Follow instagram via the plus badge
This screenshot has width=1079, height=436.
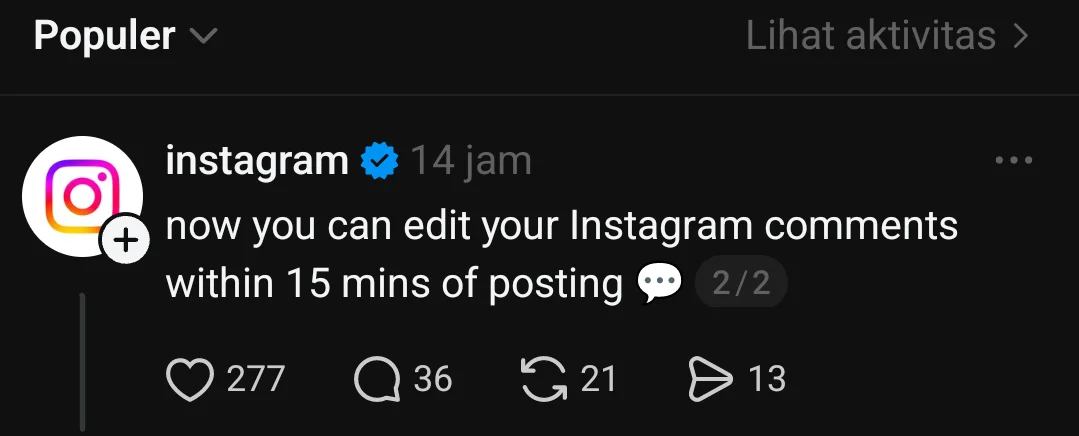pyautogui.click(x=126, y=242)
